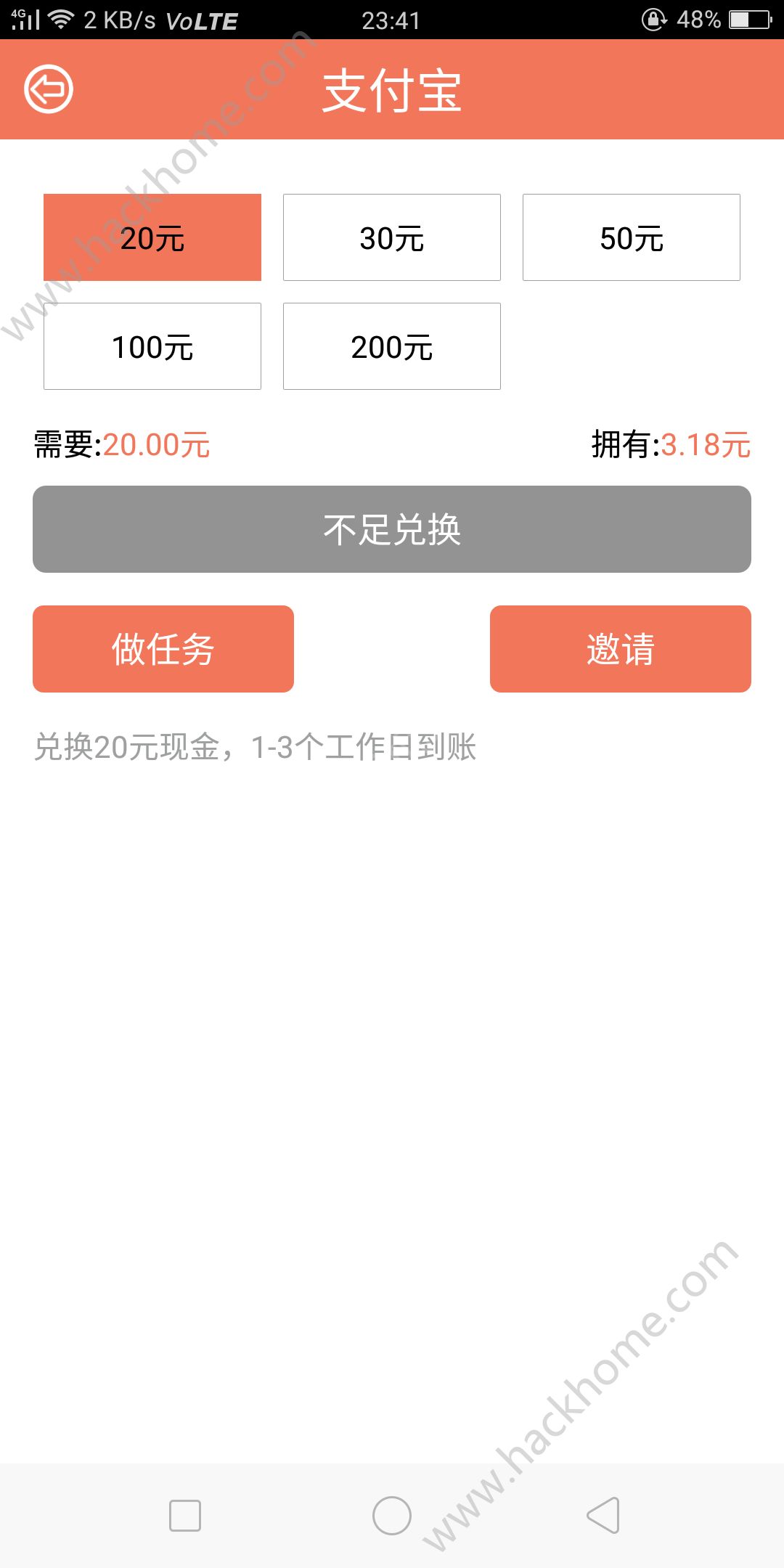This screenshot has height=1568, width=784.
Task: Select the 50元 amount option
Action: pyautogui.click(x=631, y=237)
